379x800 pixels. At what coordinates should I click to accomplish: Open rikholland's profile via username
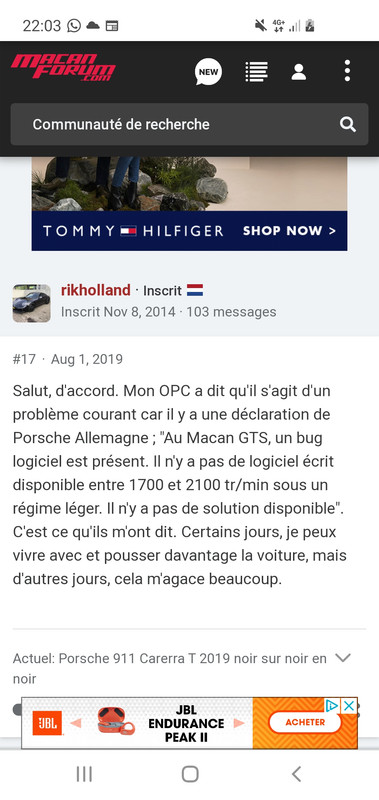[x=96, y=290]
